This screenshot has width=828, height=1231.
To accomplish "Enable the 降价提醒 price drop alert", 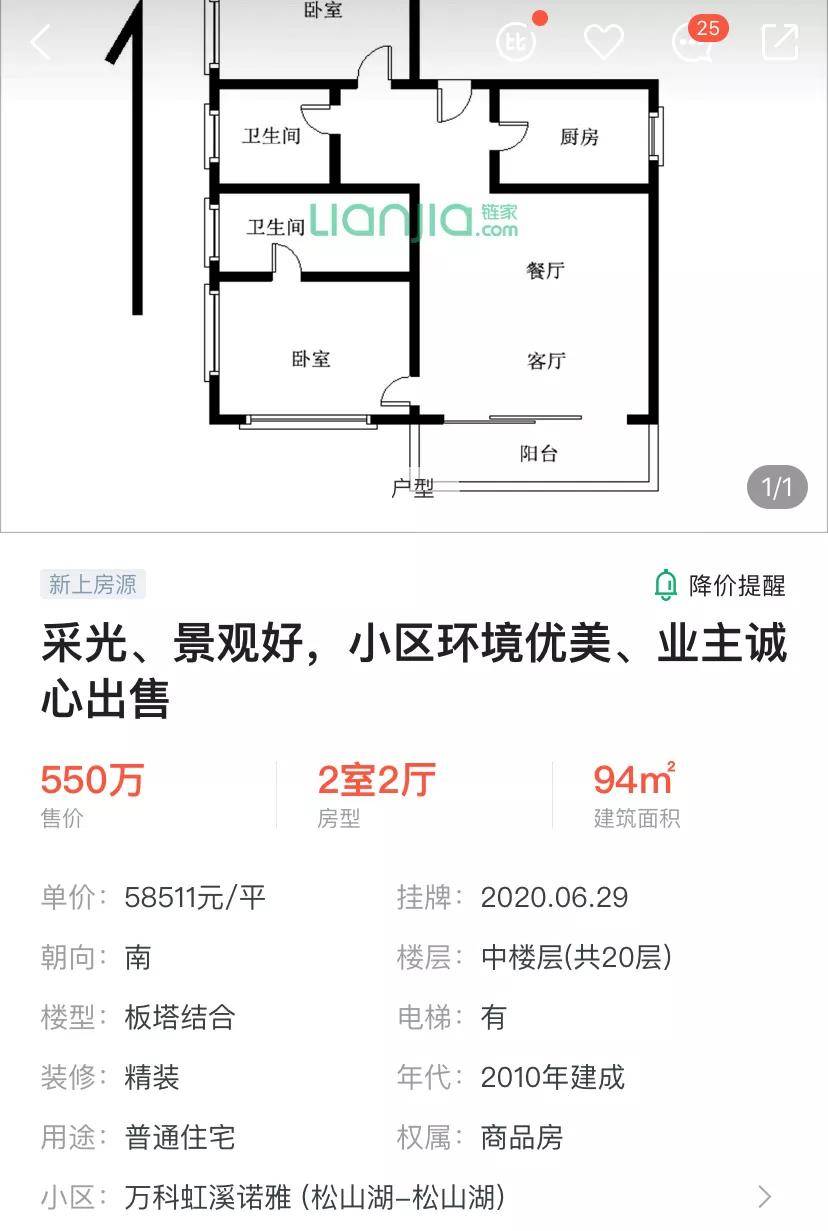I will (719, 585).
